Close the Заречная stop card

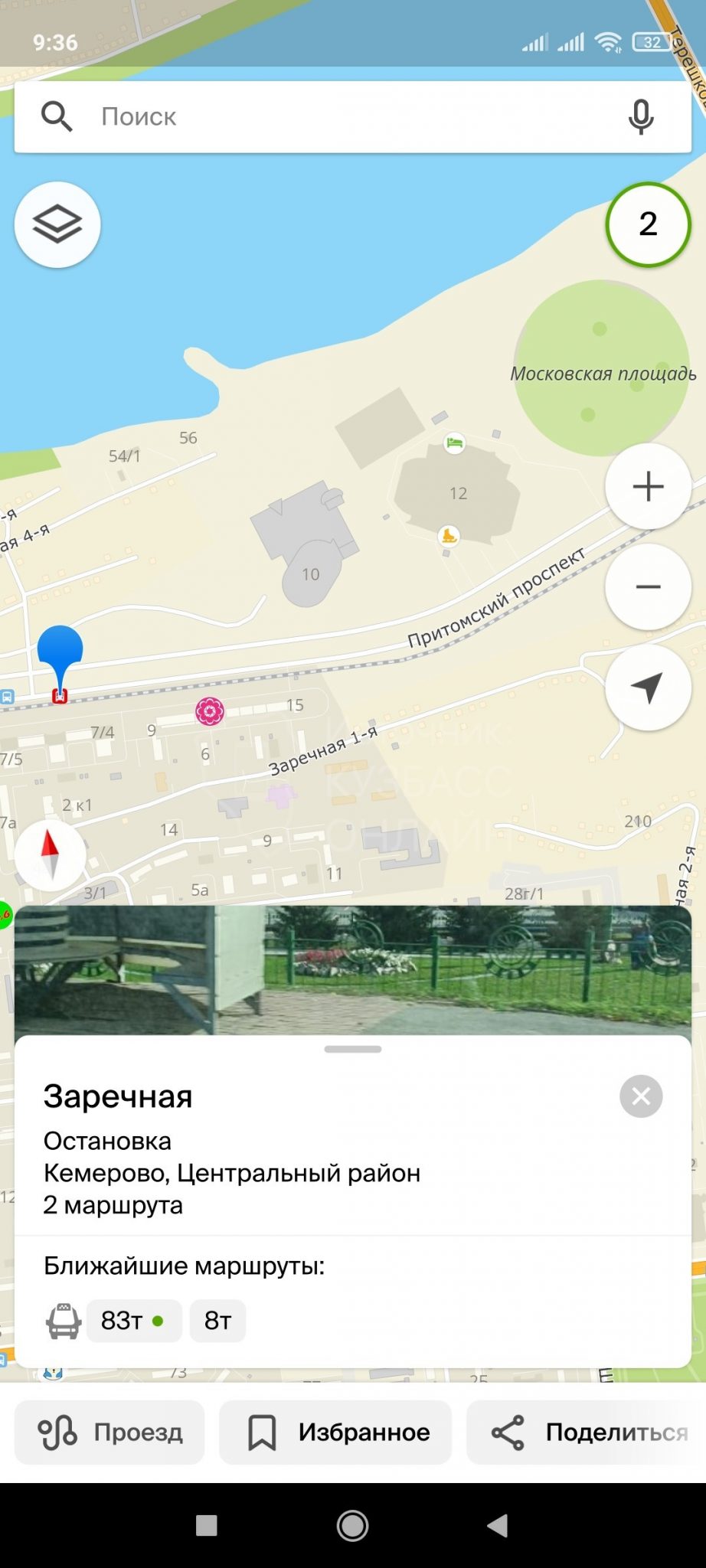[641, 1096]
